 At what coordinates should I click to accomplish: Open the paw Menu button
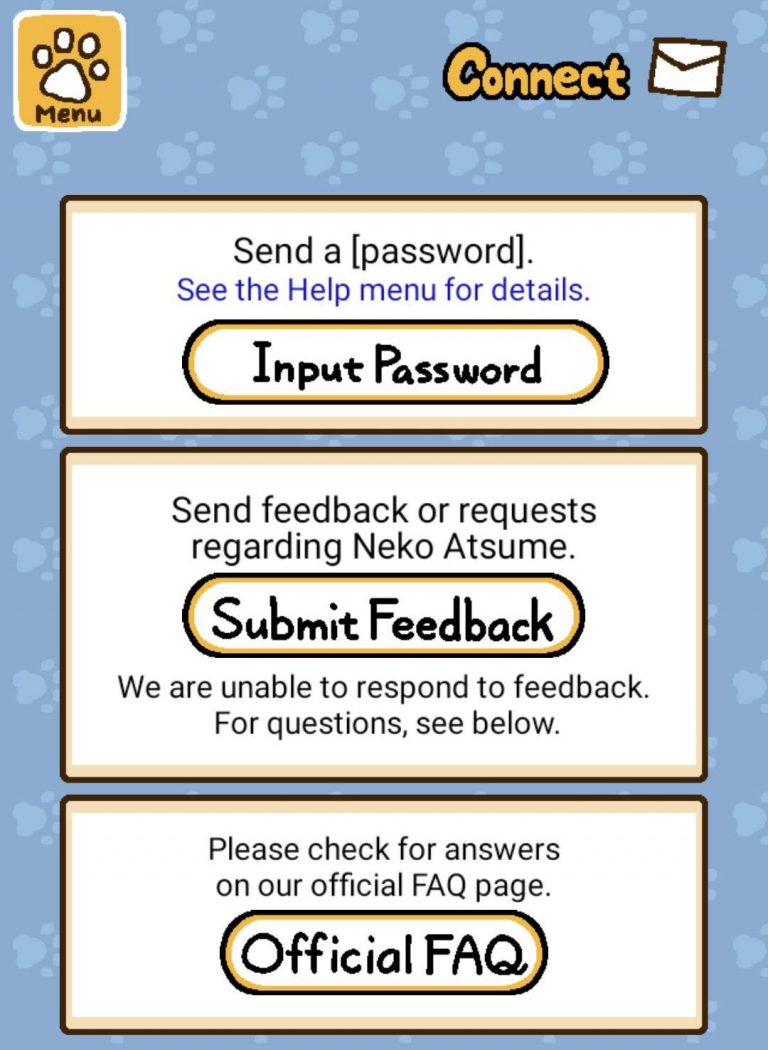tap(69, 72)
